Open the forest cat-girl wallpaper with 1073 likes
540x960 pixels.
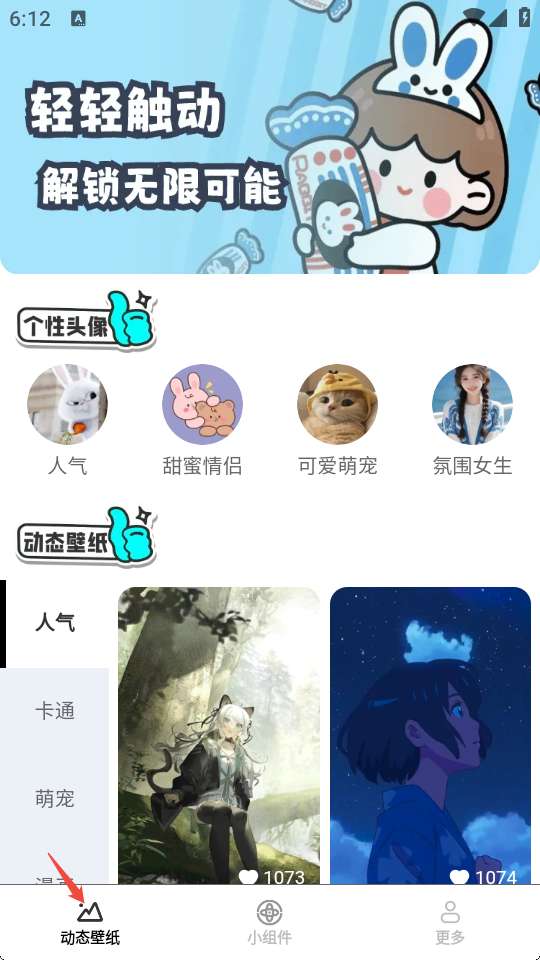coord(219,735)
